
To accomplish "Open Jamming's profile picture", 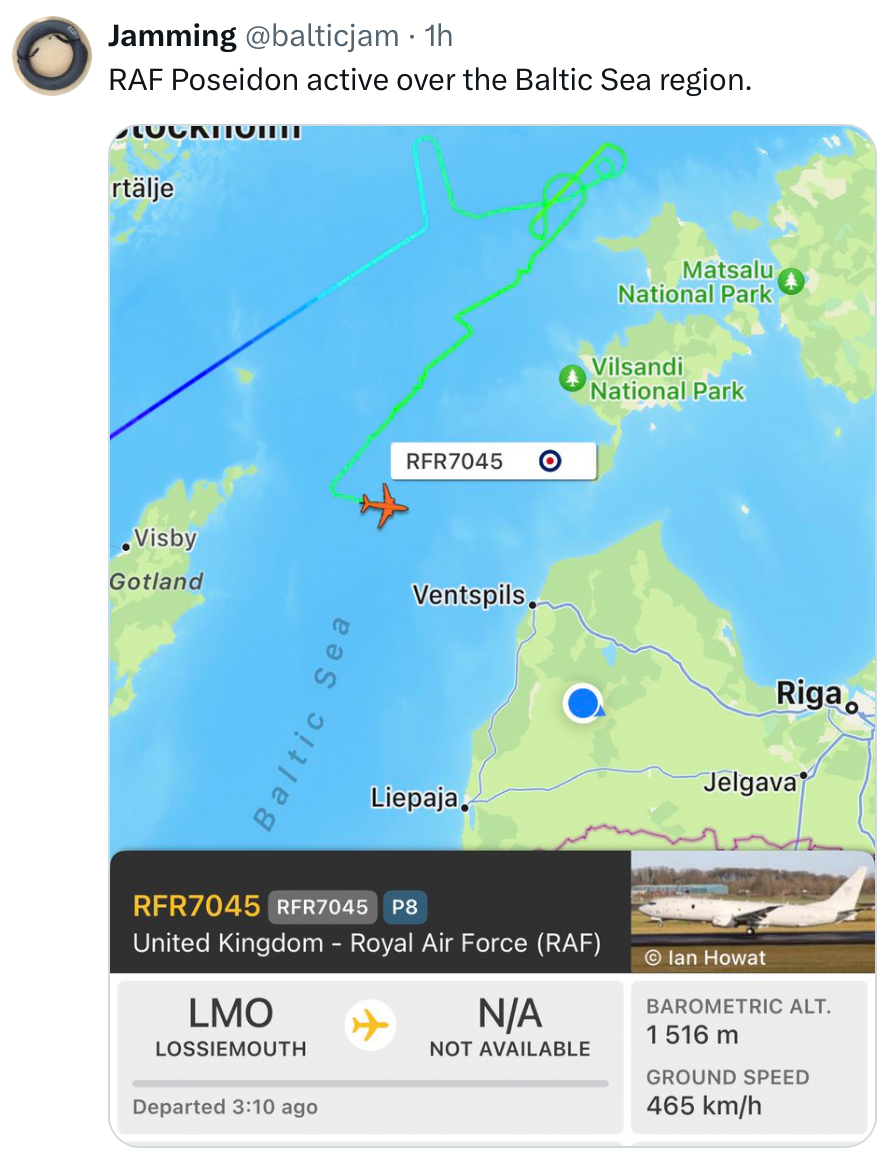I will coord(52,55).
